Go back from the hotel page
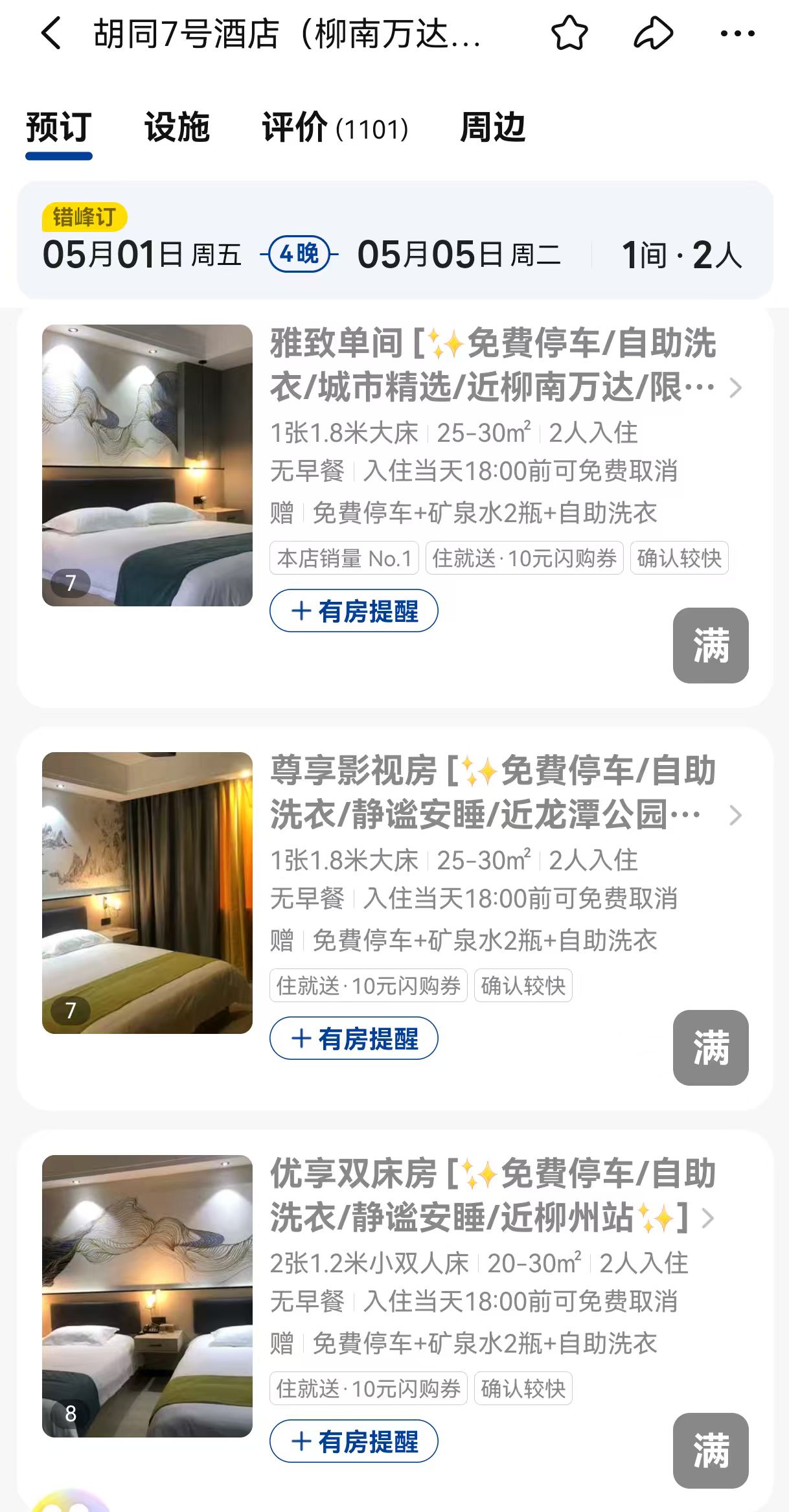789x1512 pixels. (51, 34)
